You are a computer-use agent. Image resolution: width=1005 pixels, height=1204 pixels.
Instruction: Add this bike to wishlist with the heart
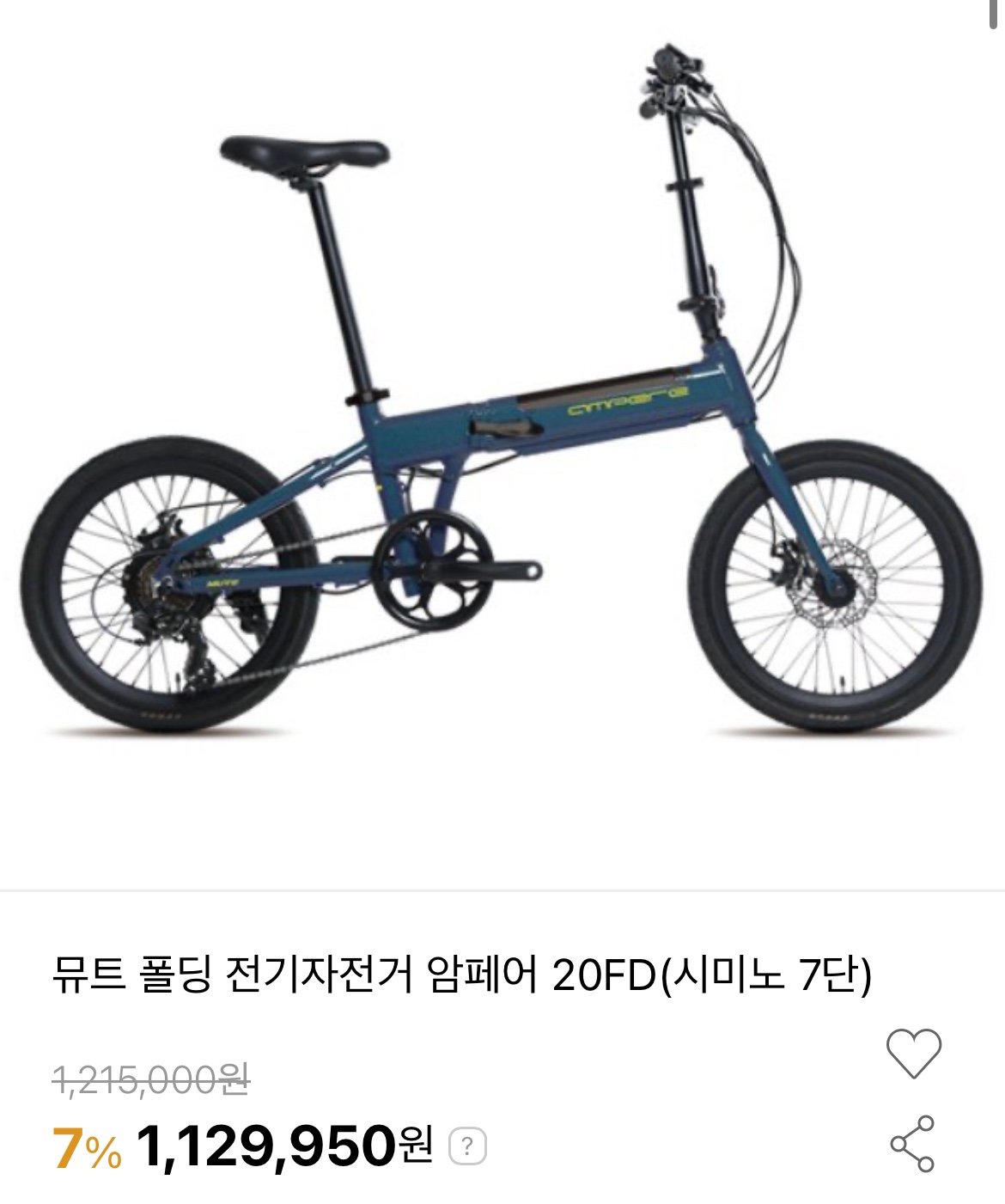pyautogui.click(x=913, y=1052)
